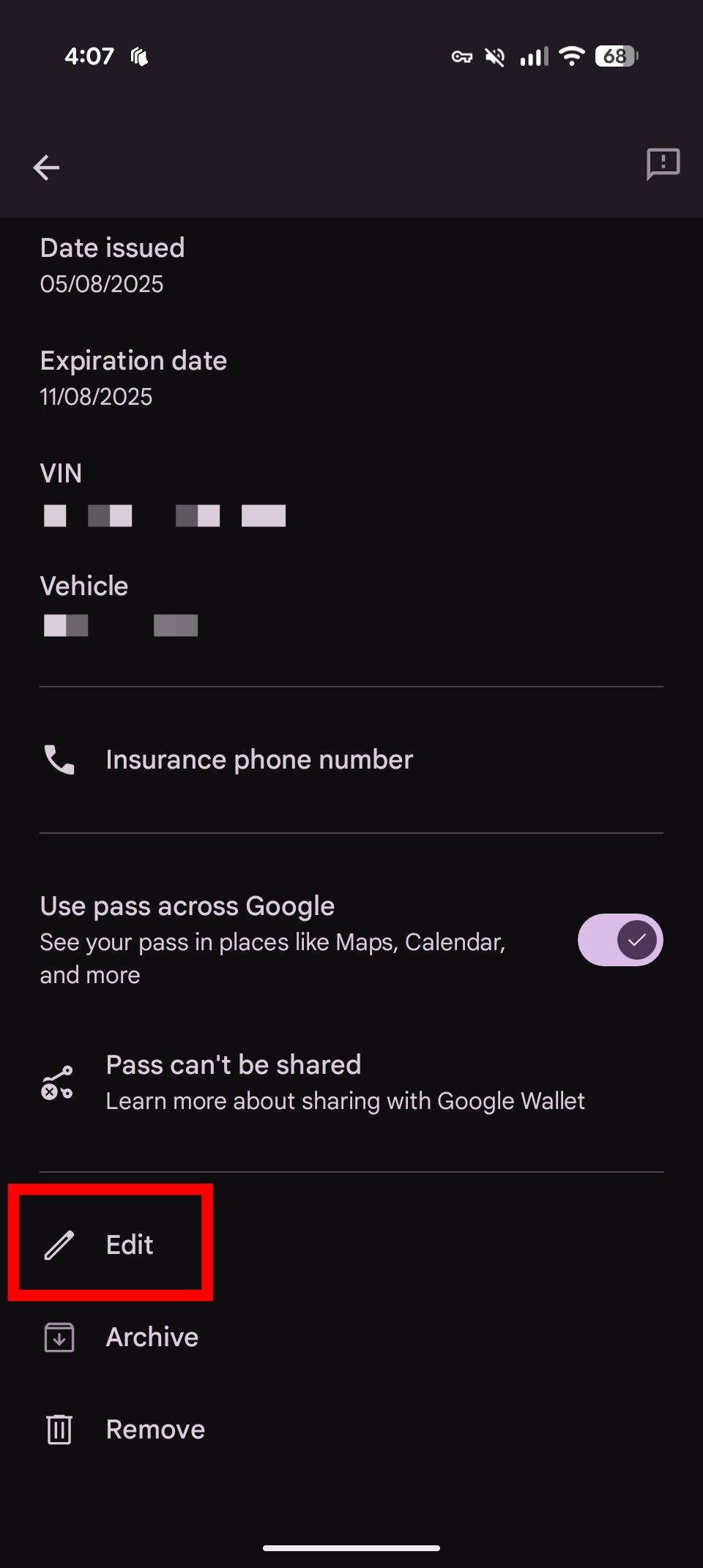Tap the checkmark inside the purple toggle

(x=636, y=940)
